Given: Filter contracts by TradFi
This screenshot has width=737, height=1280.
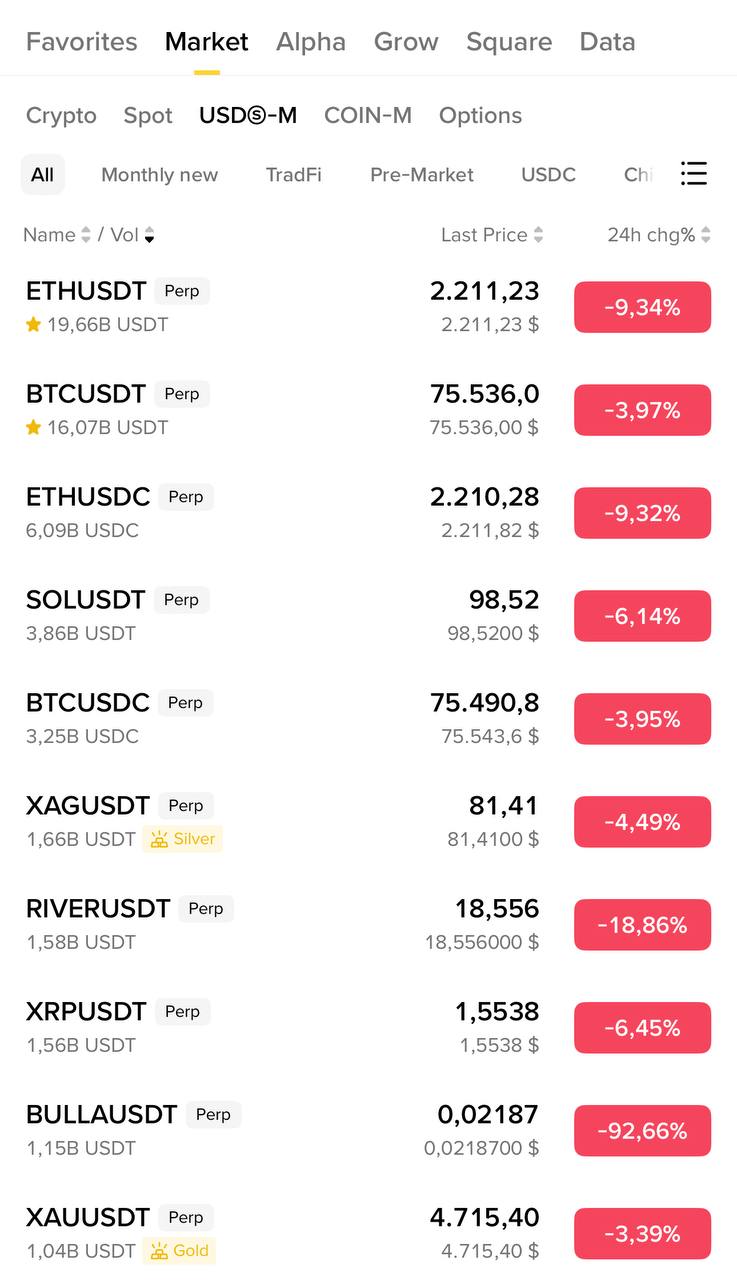Looking at the screenshot, I should click(x=293, y=174).
